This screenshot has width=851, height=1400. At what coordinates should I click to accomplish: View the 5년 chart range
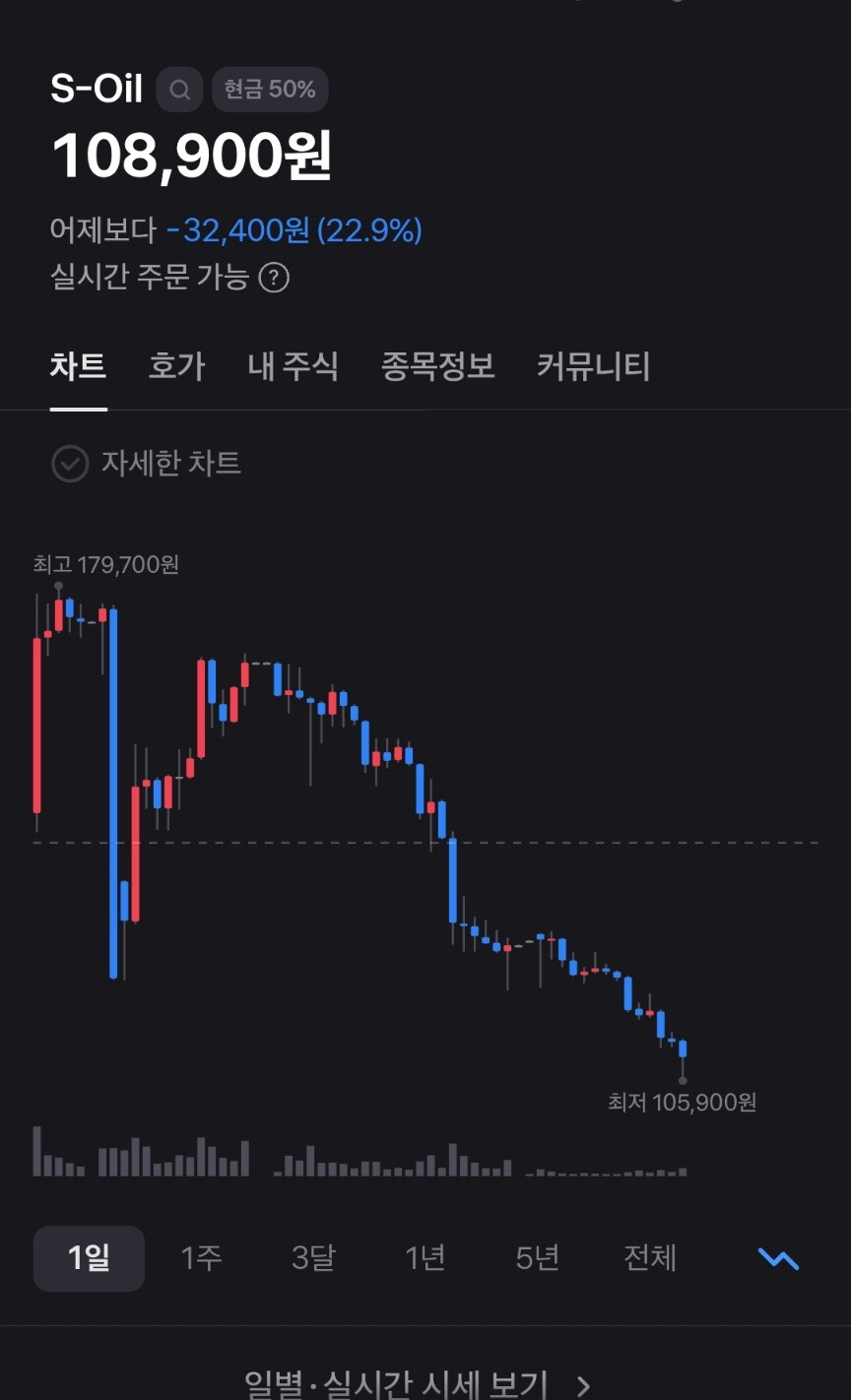tap(538, 1257)
